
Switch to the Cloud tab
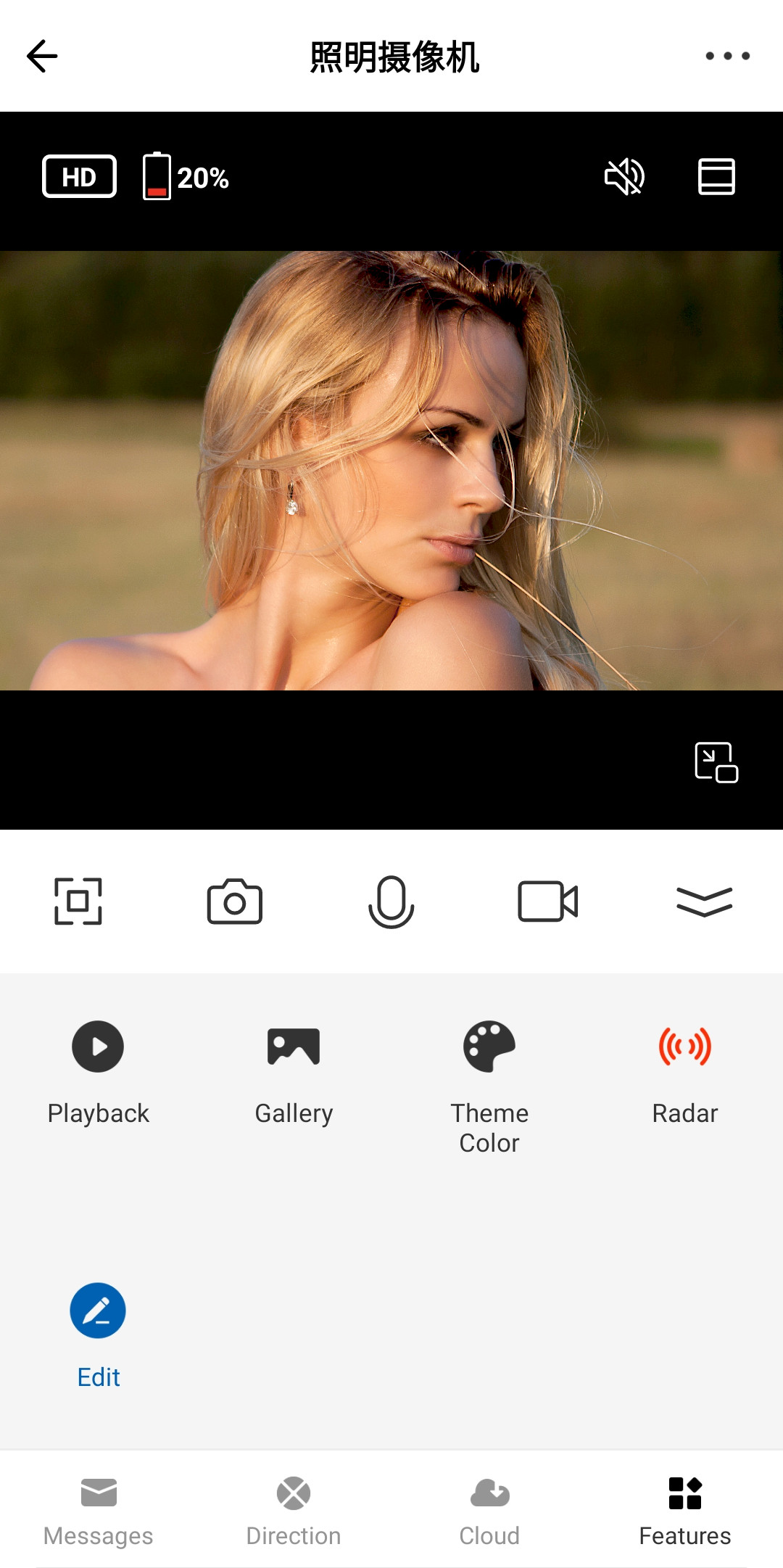[x=489, y=1511]
